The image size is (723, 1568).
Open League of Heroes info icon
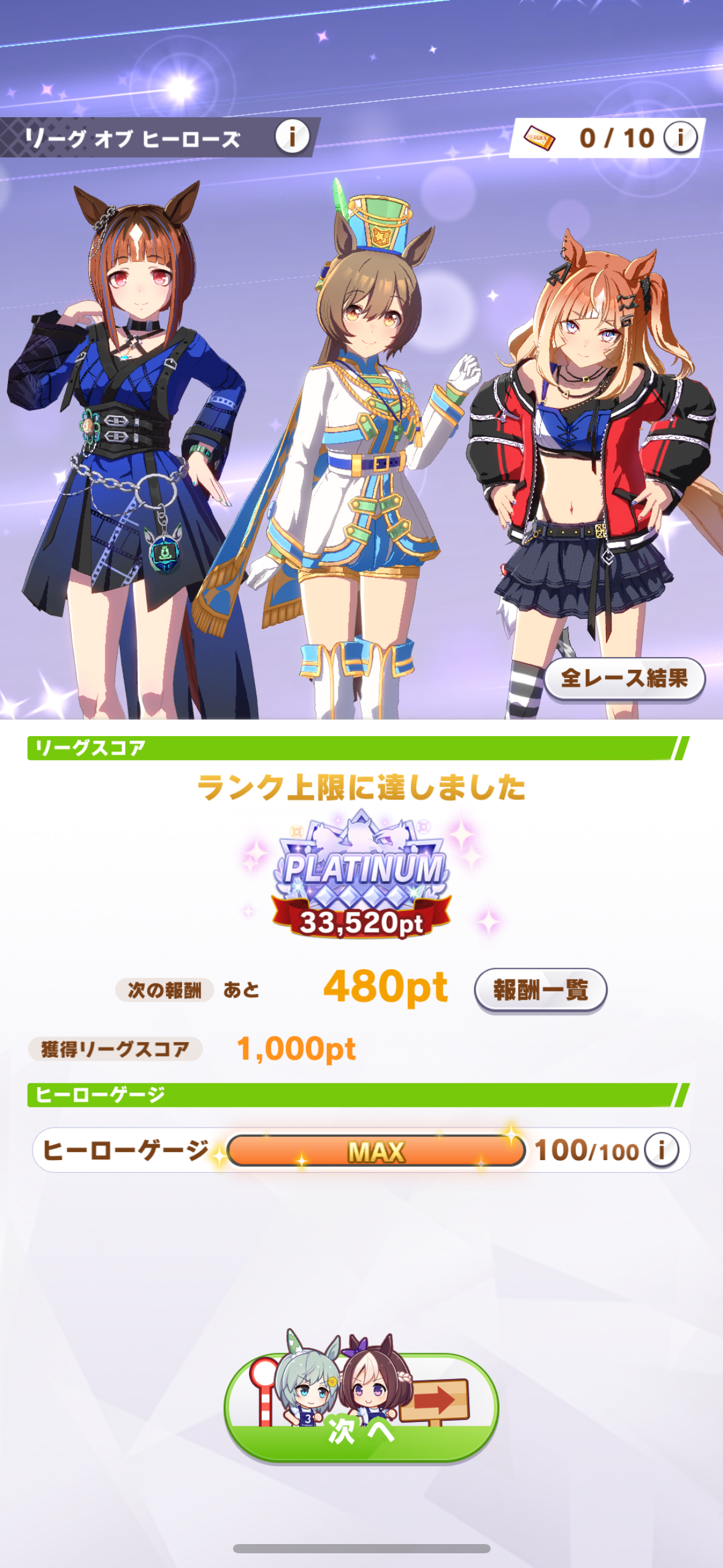292,137
